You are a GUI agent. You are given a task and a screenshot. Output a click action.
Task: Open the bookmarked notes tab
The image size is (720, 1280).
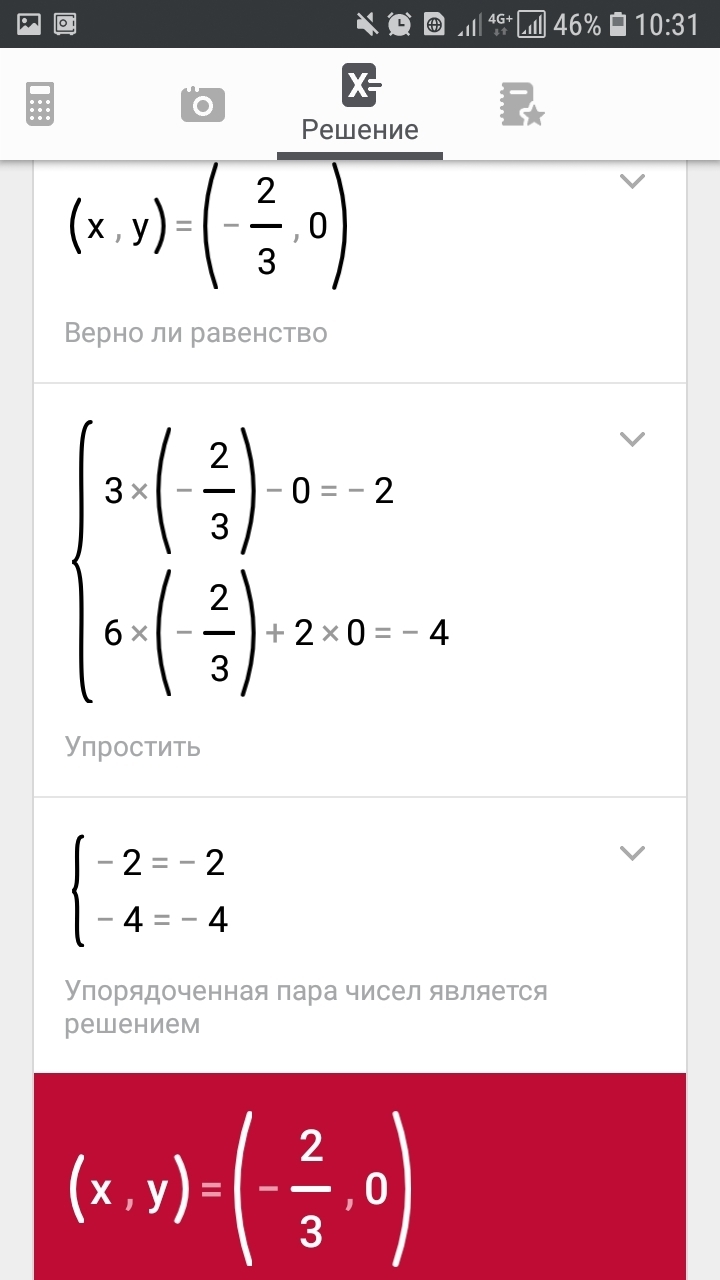[x=521, y=104]
